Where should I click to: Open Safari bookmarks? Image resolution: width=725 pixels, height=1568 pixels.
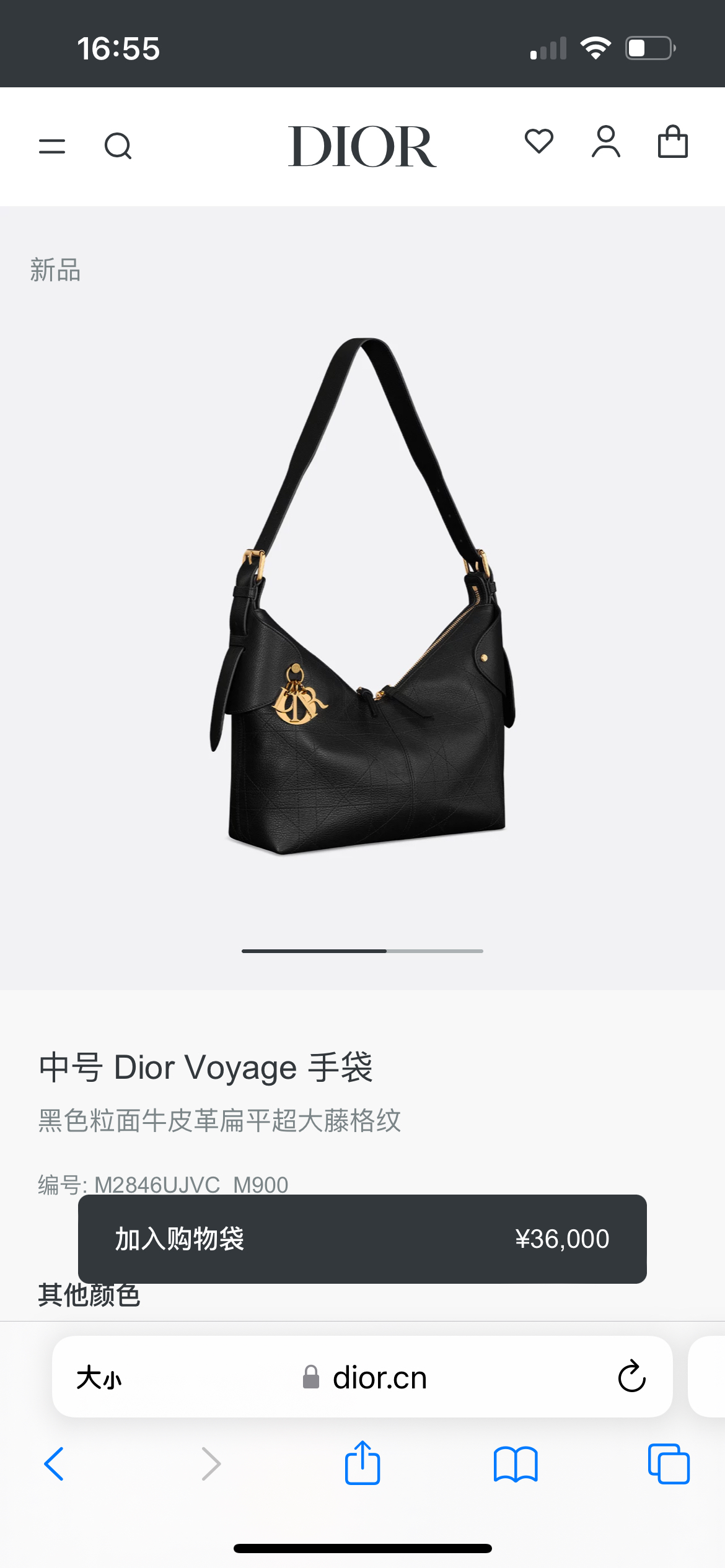pos(516,1465)
